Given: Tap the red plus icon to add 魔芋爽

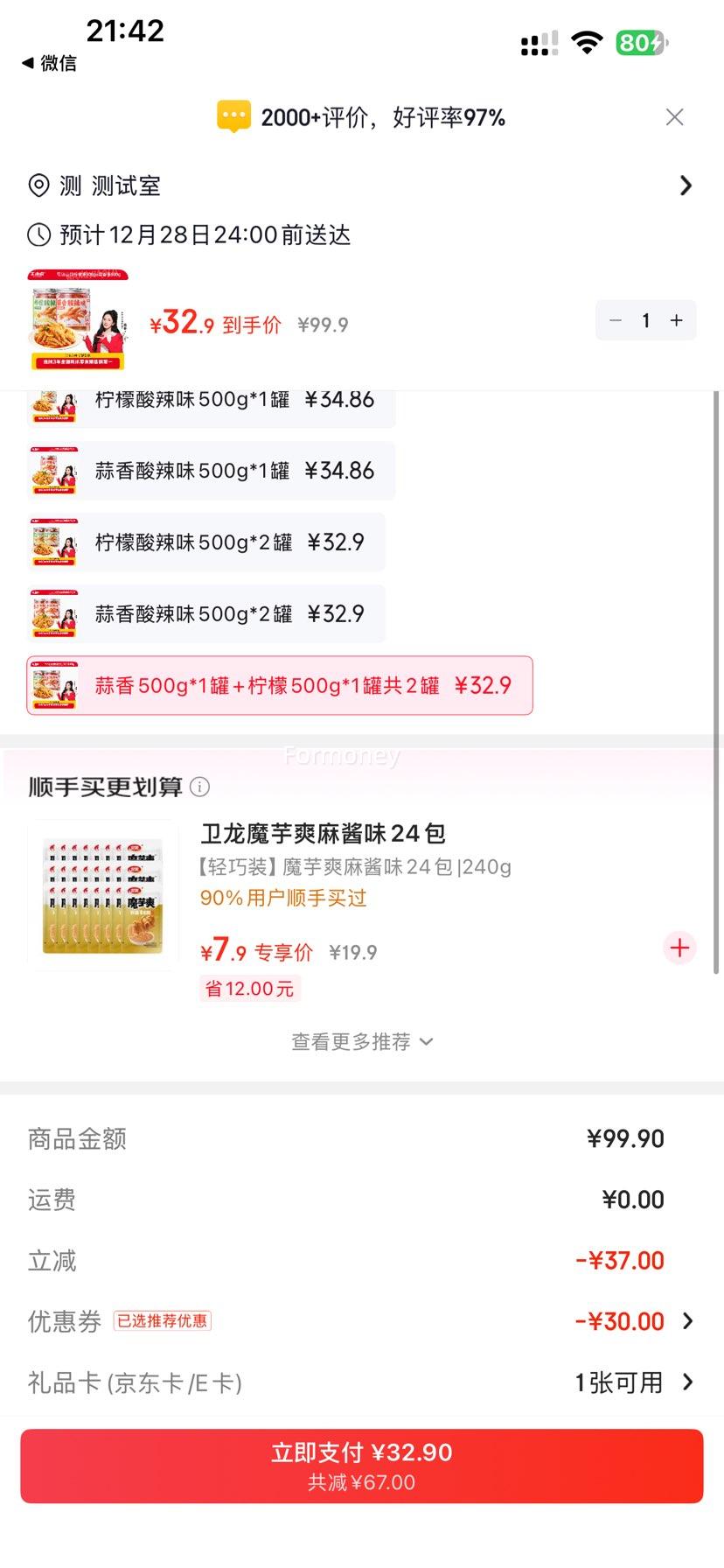Looking at the screenshot, I should tap(679, 948).
